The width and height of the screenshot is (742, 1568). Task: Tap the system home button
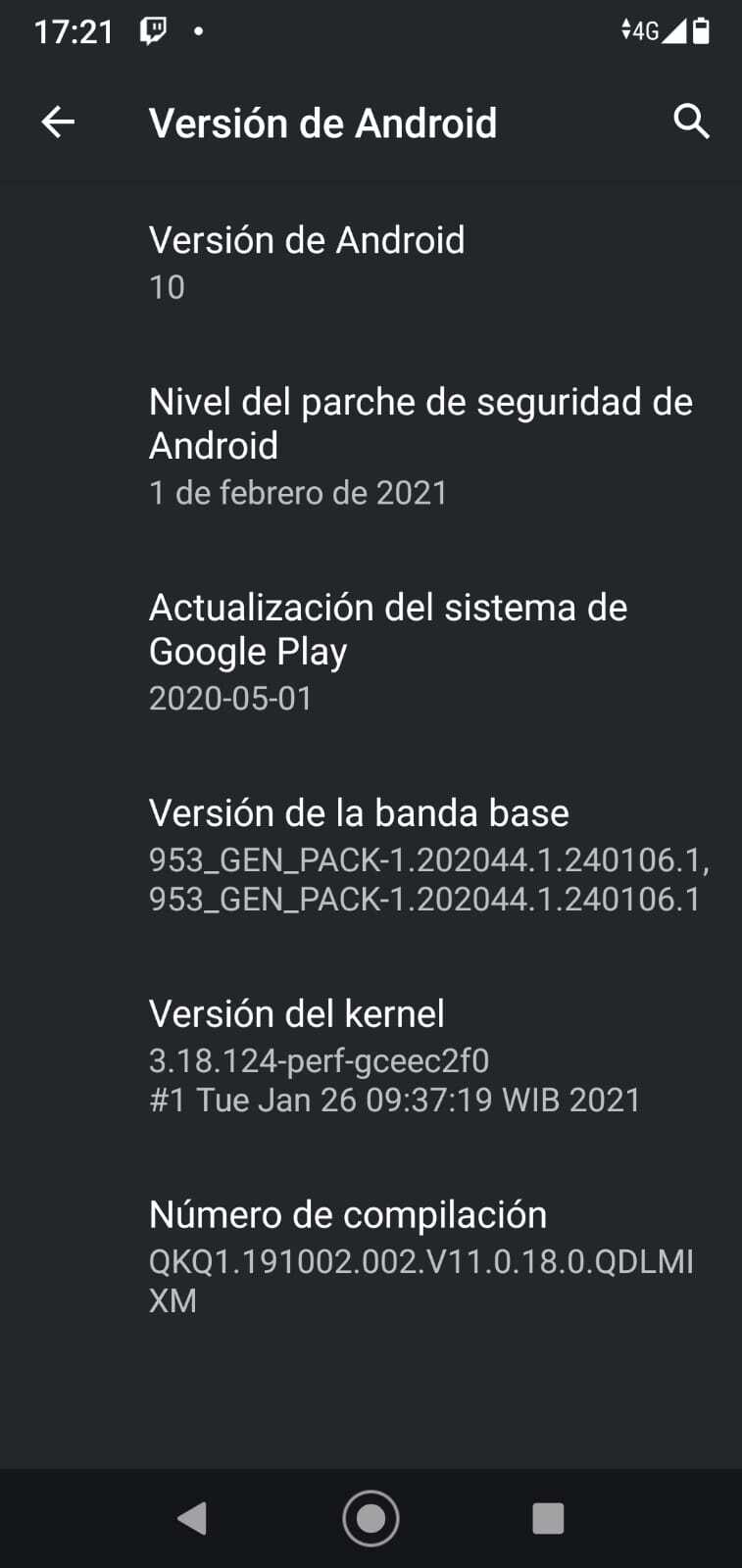(x=371, y=1518)
